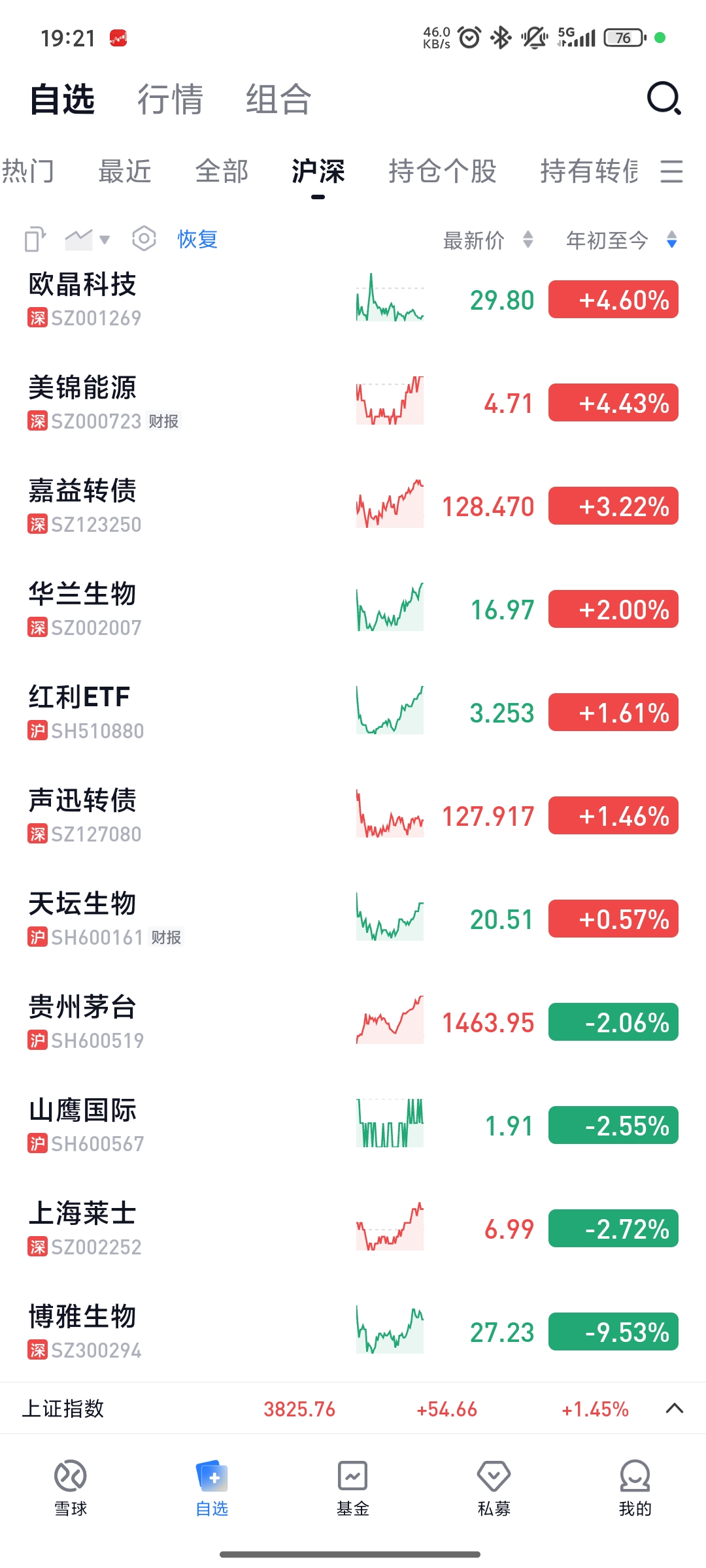Screen dimensions: 706x1568
Task: Go to the 雪球 home tab
Action: pyautogui.click(x=71, y=1488)
